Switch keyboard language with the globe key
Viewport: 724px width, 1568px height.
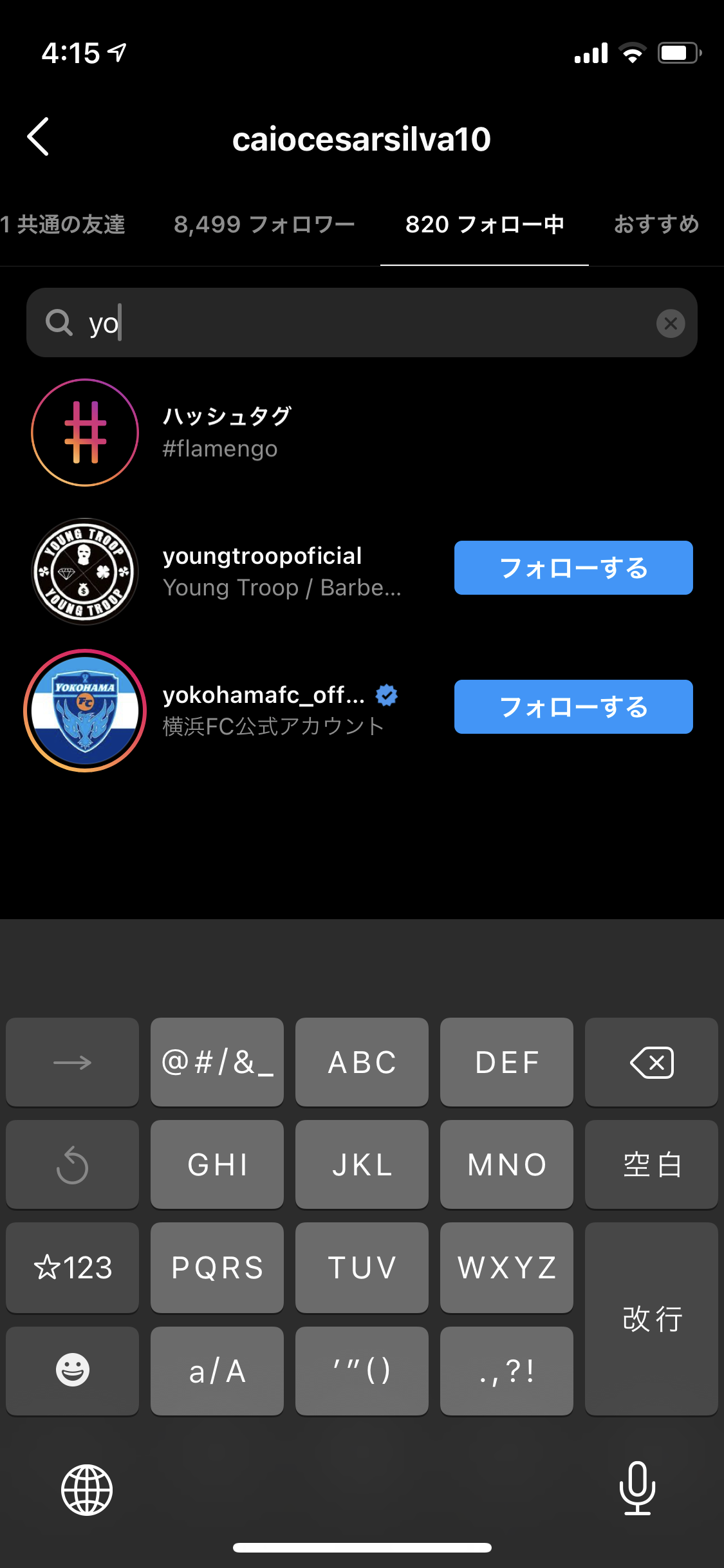pos(87,1489)
